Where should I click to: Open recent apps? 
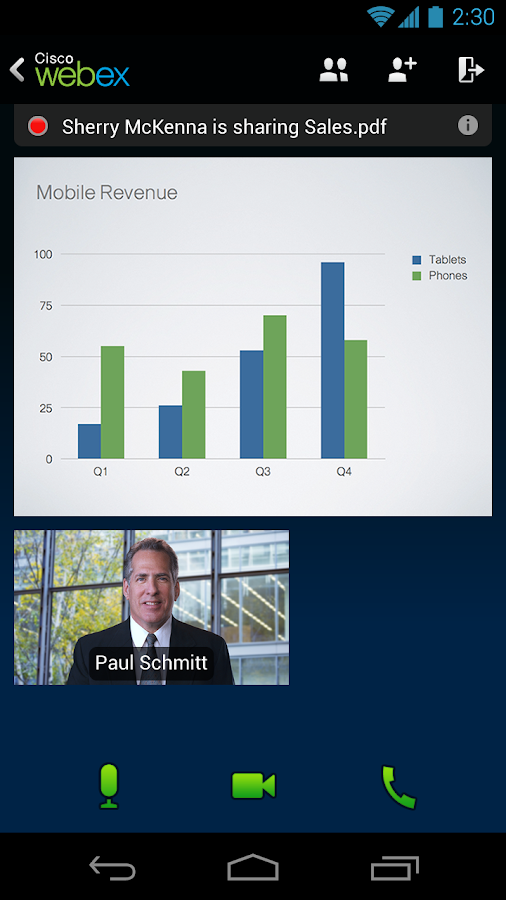point(395,867)
